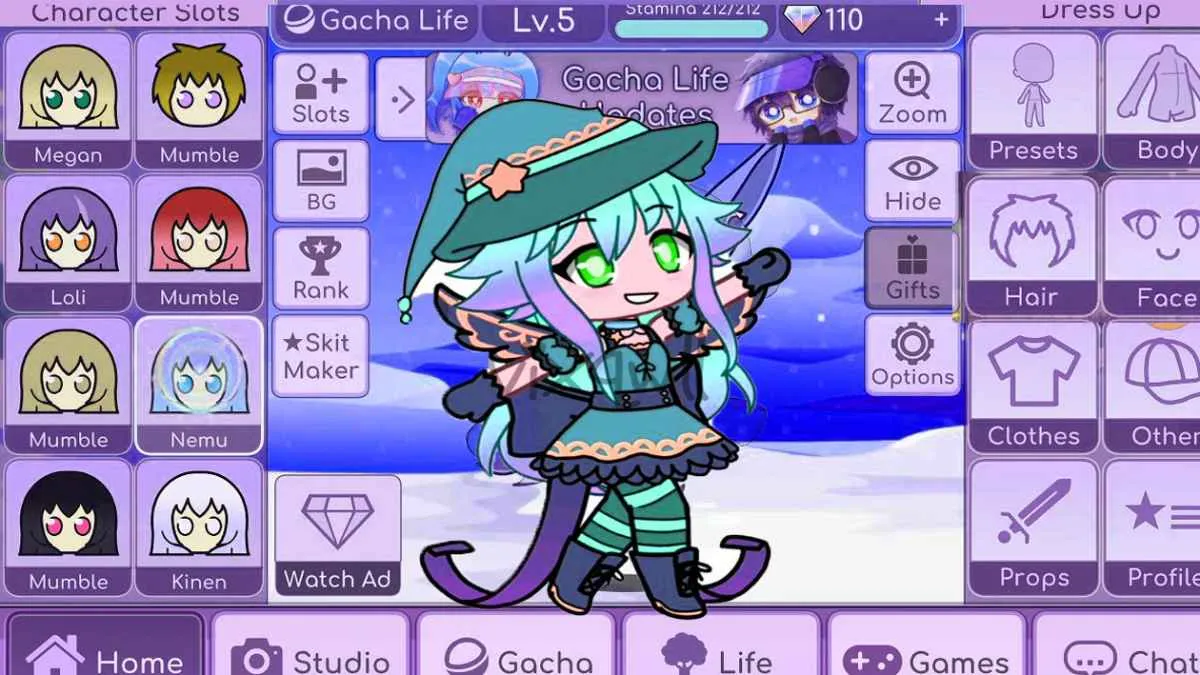Select the Kinen character slot
Screen dimensions: 1200x675
pos(198,527)
